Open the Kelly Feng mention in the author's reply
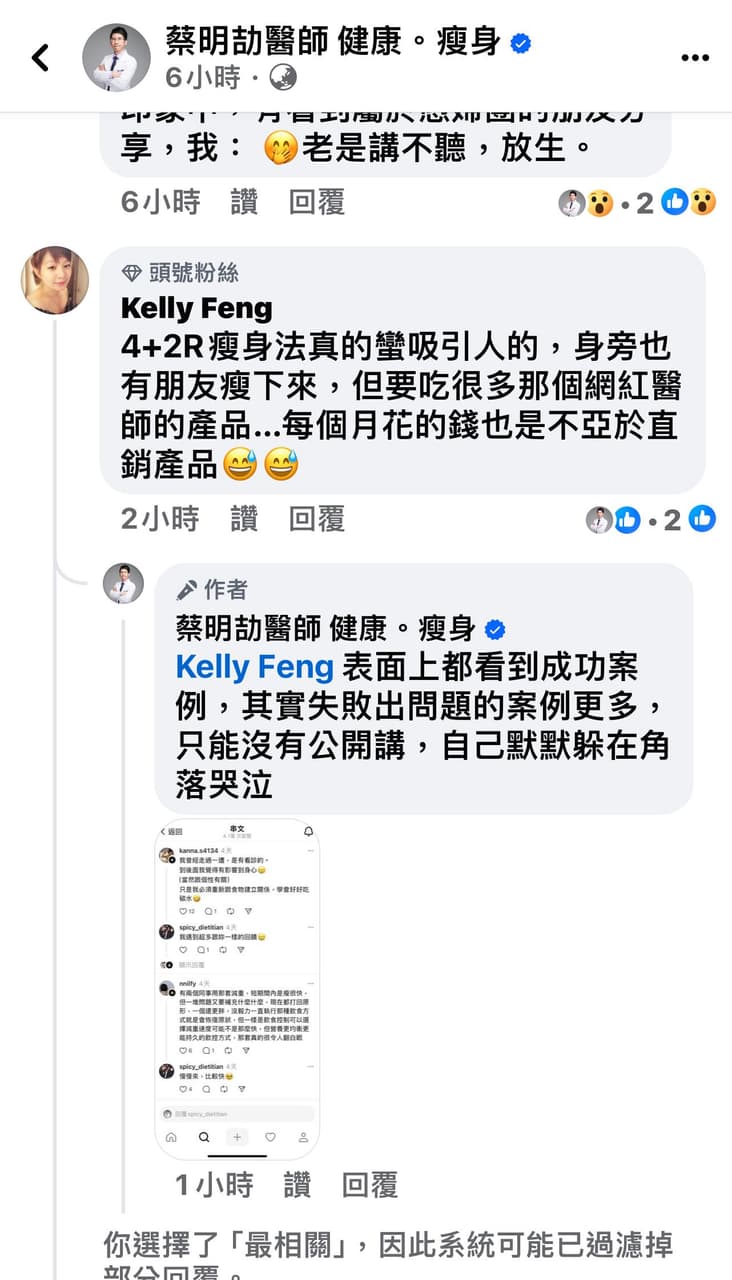The image size is (732, 1280). [254, 667]
